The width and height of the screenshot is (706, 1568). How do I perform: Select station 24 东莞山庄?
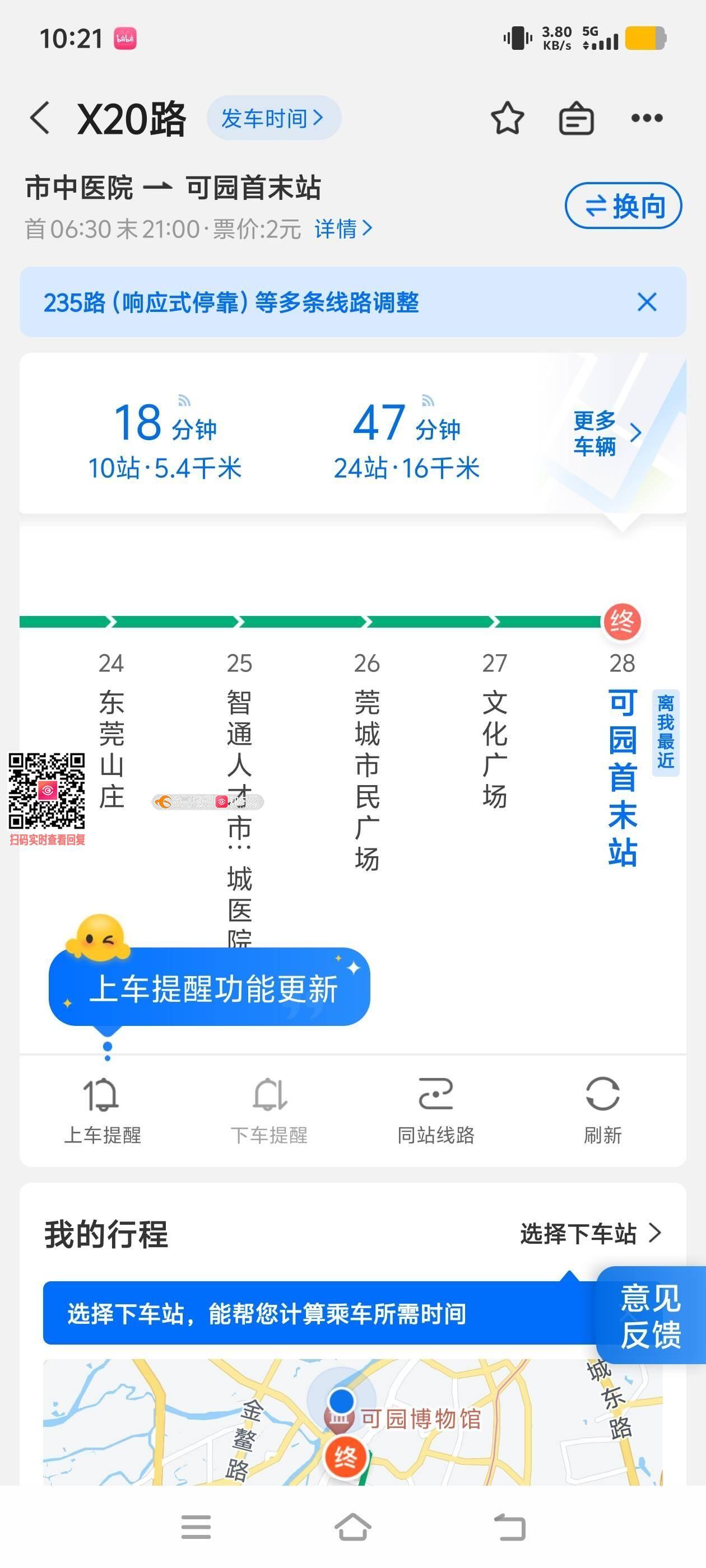click(112, 749)
